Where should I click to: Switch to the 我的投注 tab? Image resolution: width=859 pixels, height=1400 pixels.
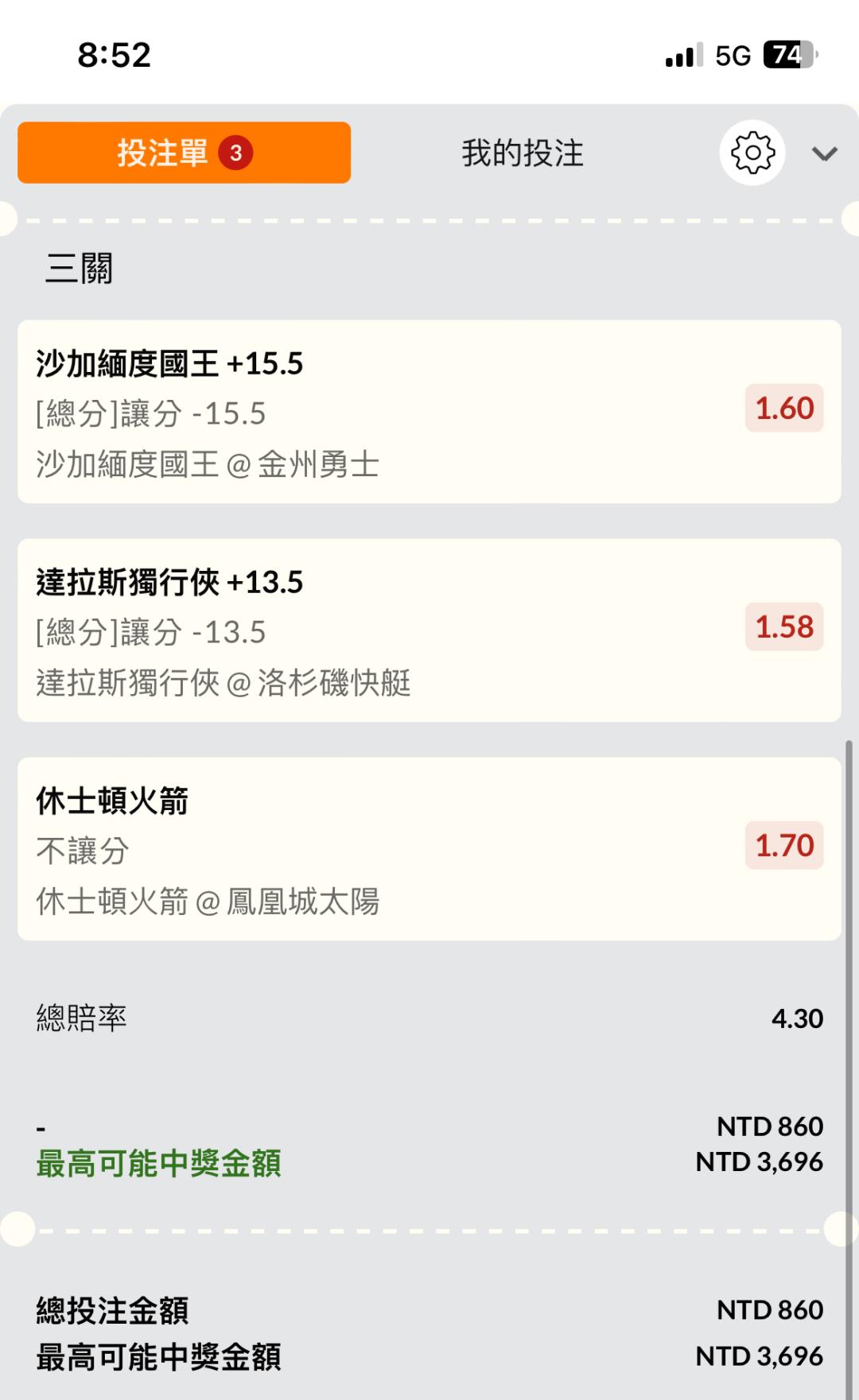point(523,153)
